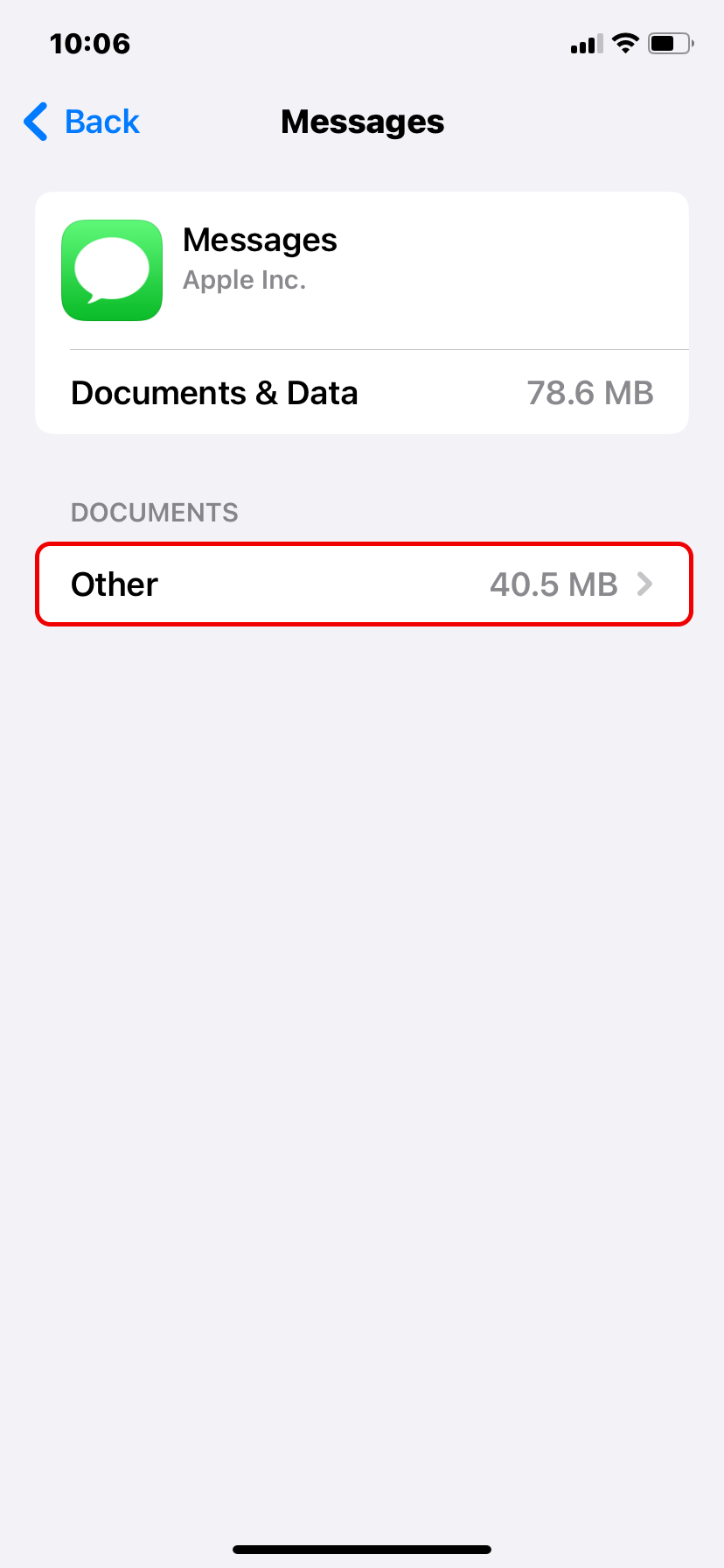724x1568 pixels.
Task: Tap the cellular signal bars icon
Action: [x=585, y=43]
